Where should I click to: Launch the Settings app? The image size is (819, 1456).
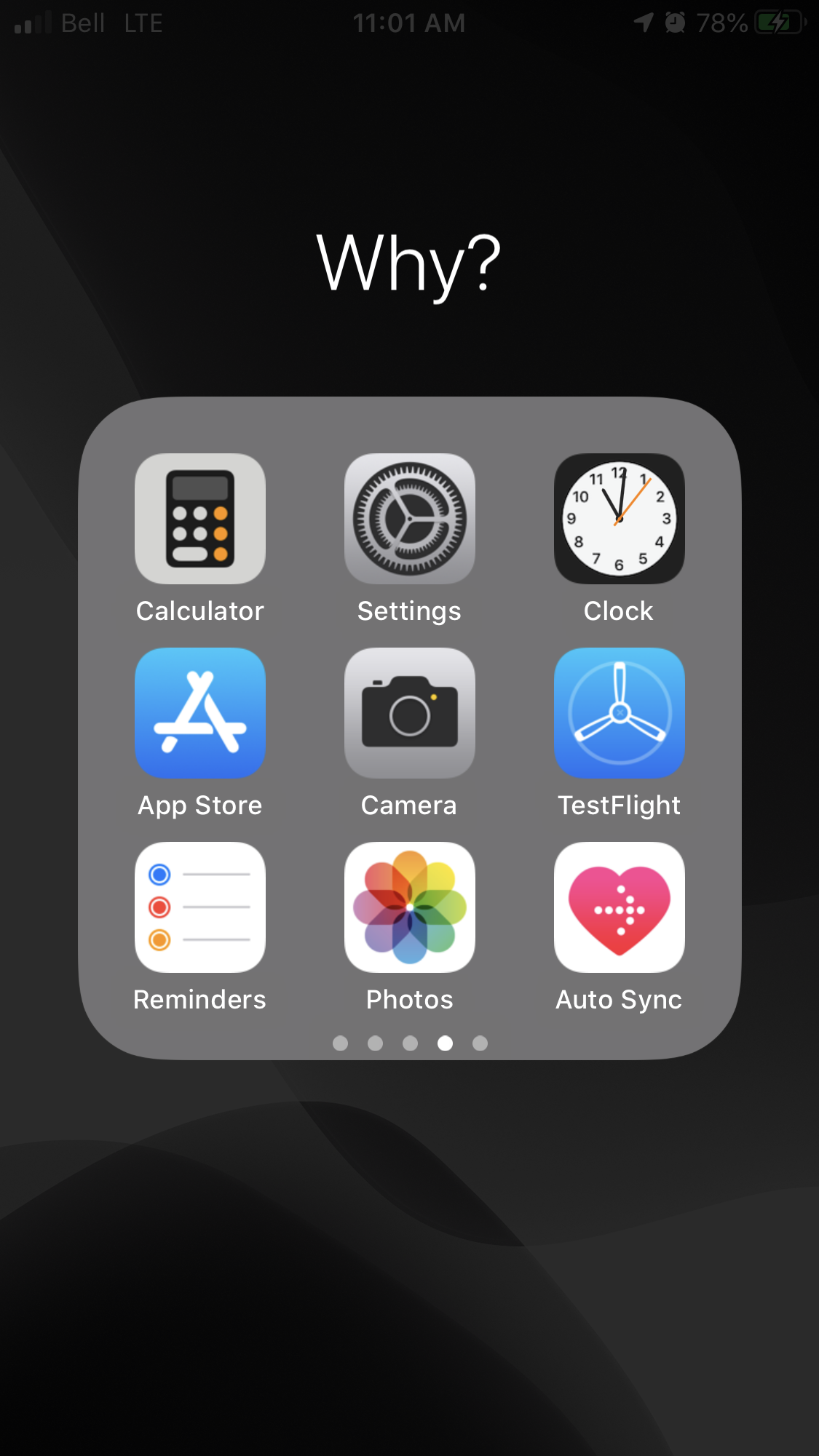point(409,519)
